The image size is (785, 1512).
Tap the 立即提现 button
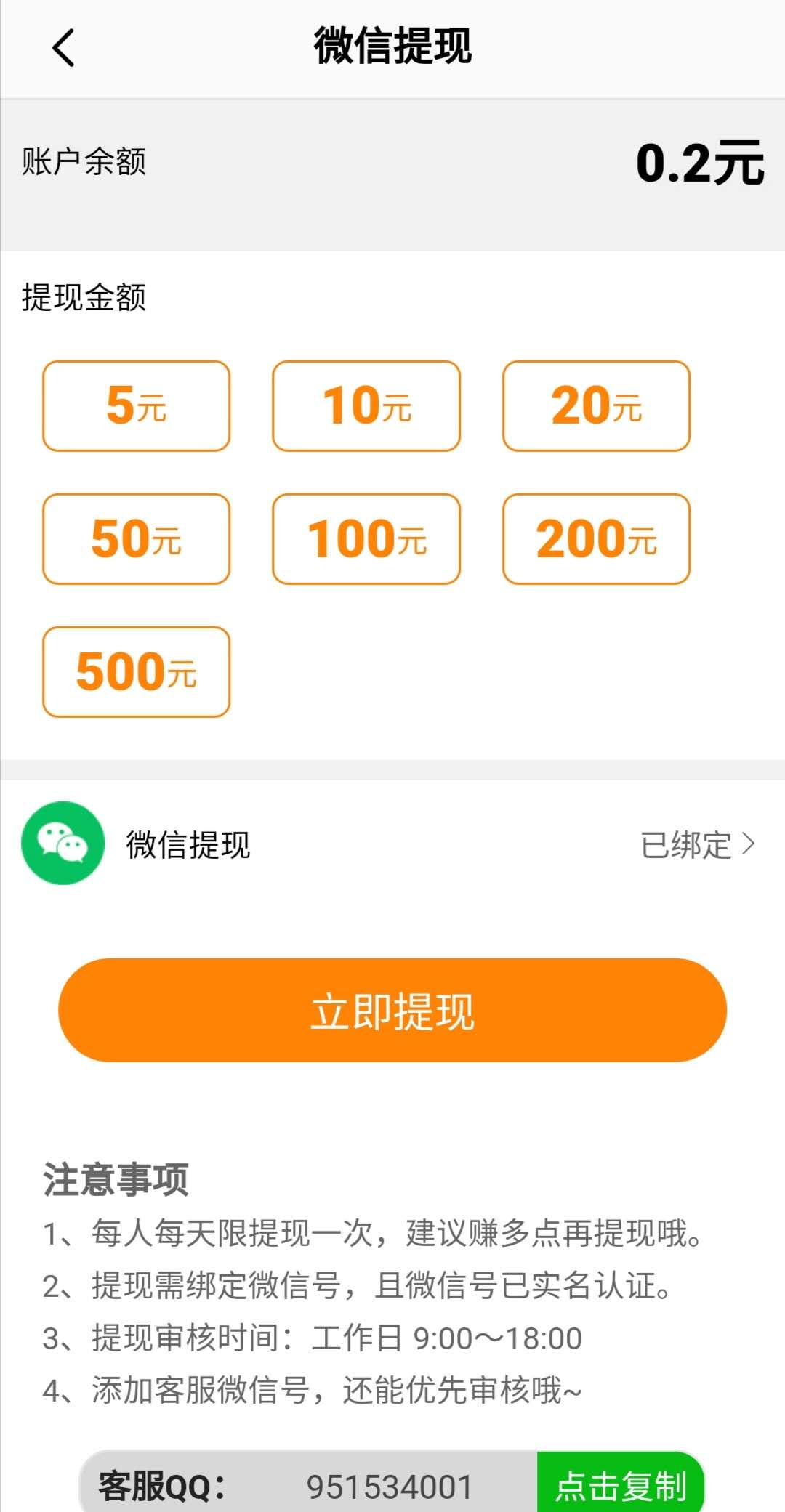click(x=392, y=1011)
